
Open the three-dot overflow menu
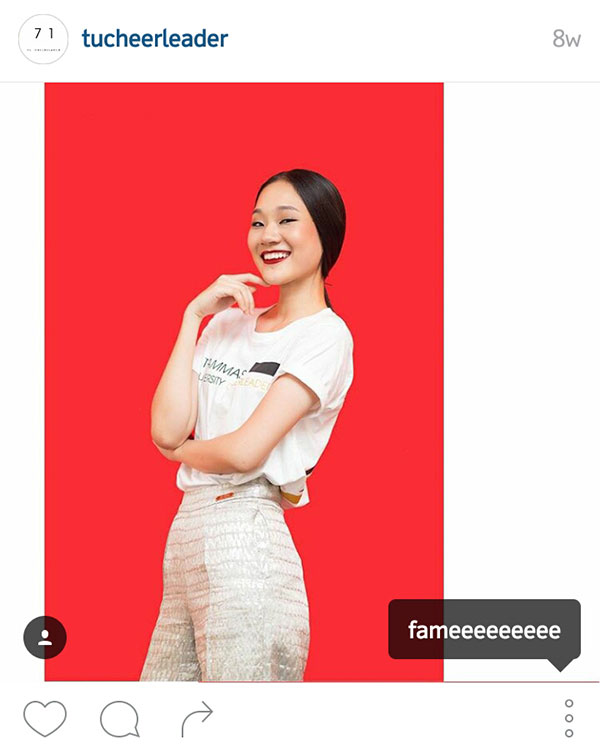coord(569,718)
